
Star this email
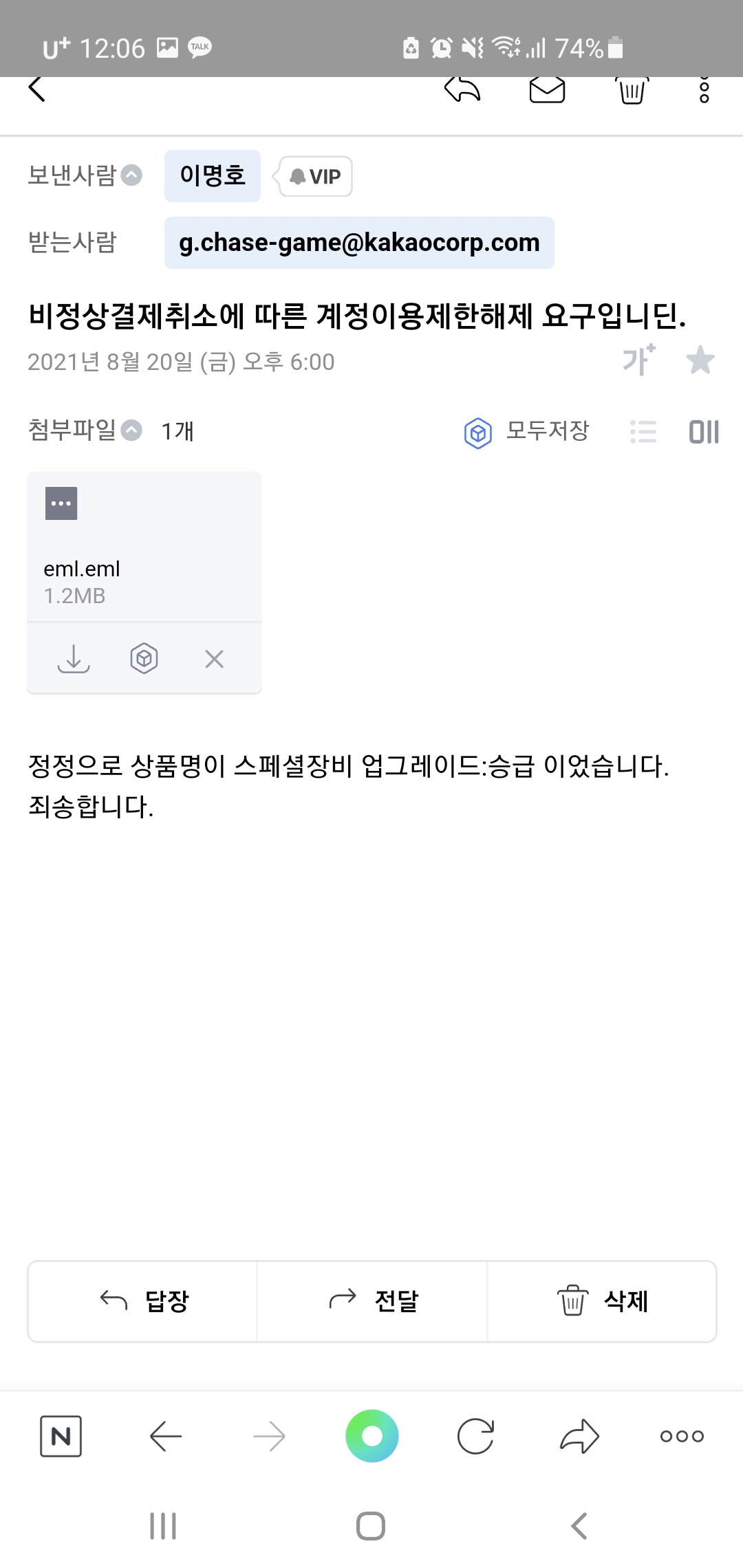[x=700, y=360]
